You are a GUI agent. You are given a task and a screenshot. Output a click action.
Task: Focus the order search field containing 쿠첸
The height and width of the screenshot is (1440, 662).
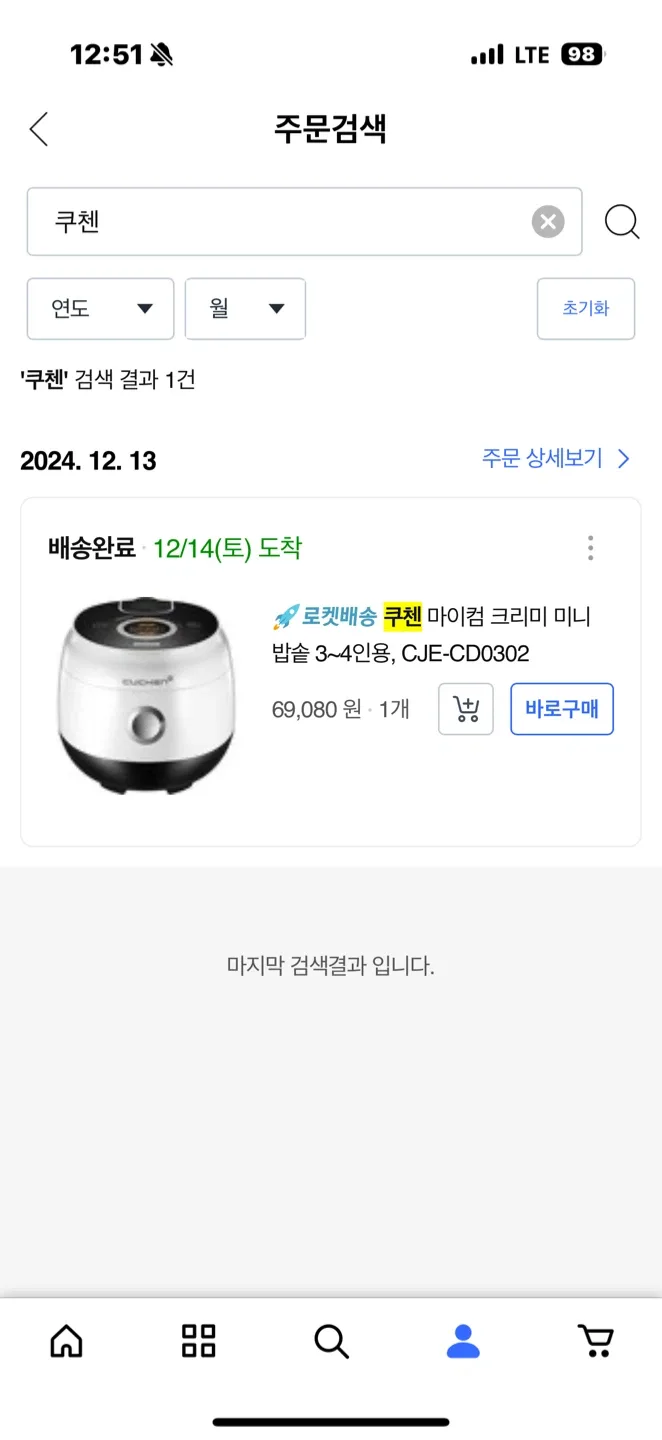(280, 222)
